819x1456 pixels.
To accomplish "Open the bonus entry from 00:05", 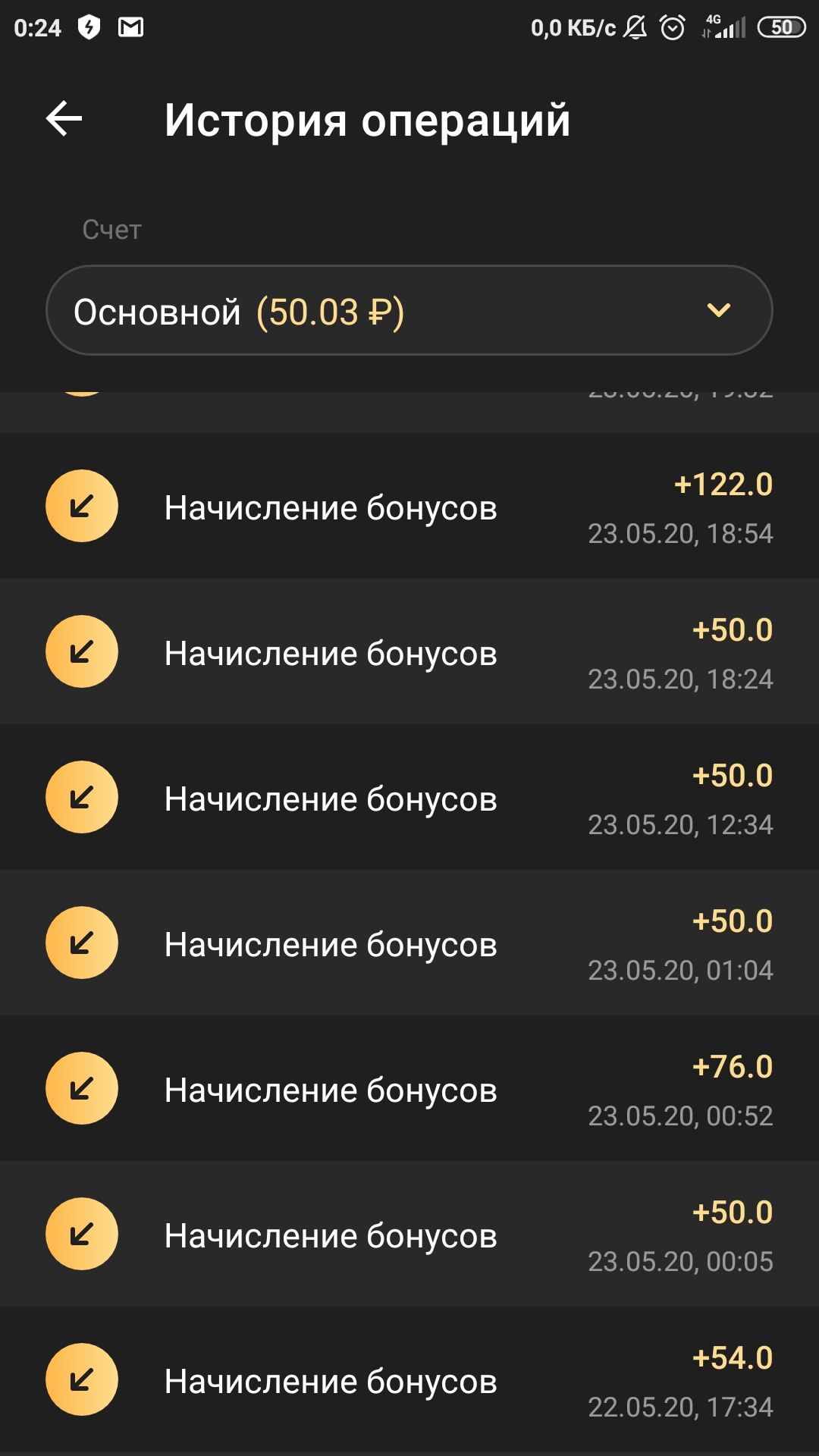I will click(409, 1235).
